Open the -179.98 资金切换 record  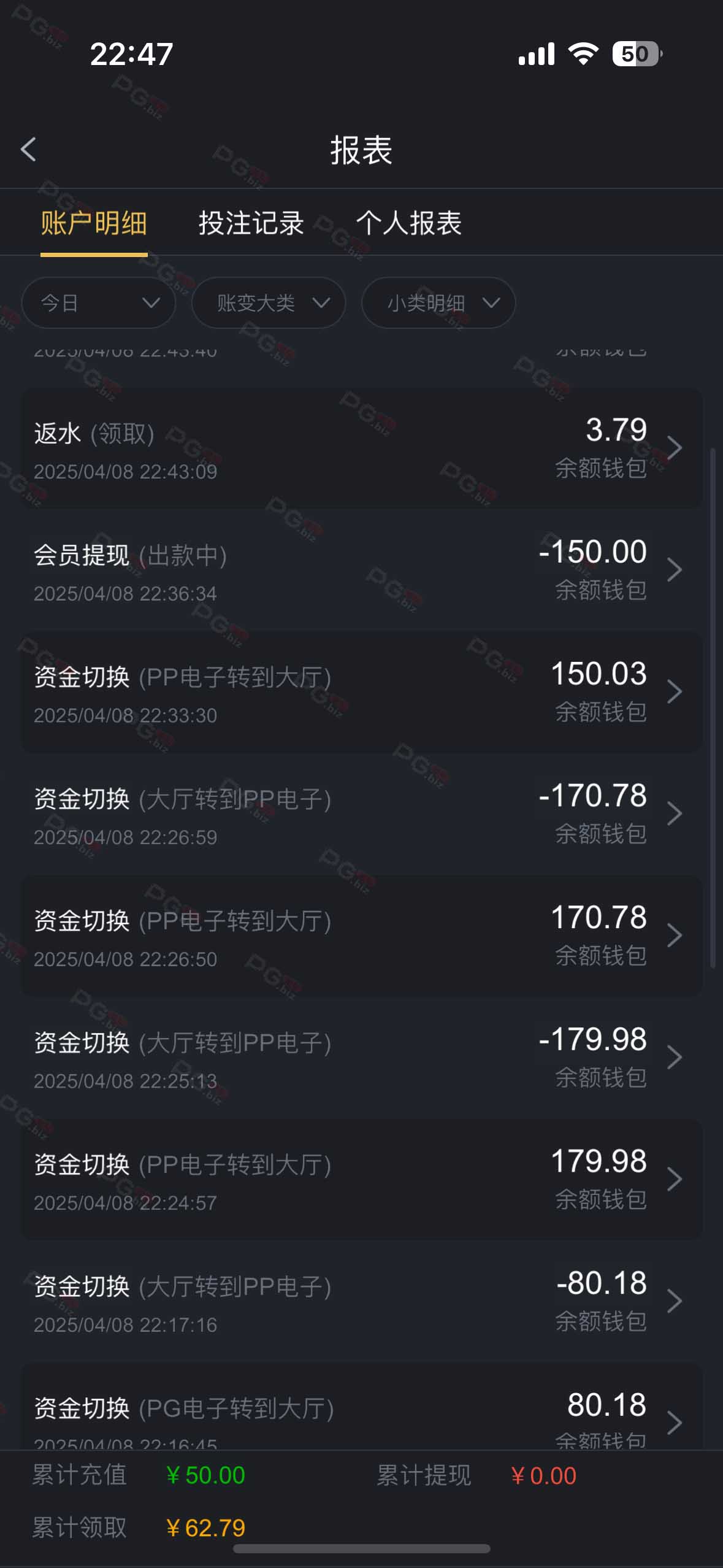pos(362,1057)
